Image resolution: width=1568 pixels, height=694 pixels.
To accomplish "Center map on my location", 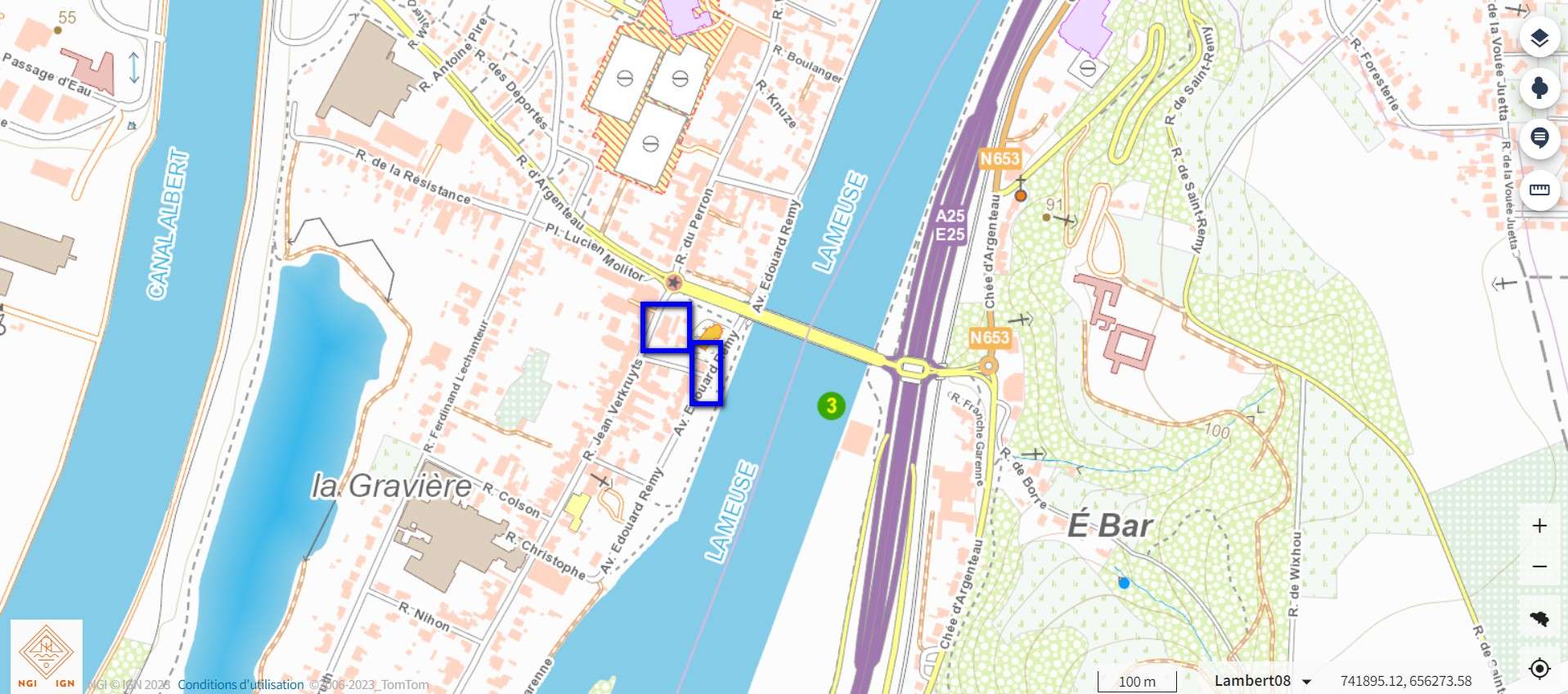I will (1539, 669).
